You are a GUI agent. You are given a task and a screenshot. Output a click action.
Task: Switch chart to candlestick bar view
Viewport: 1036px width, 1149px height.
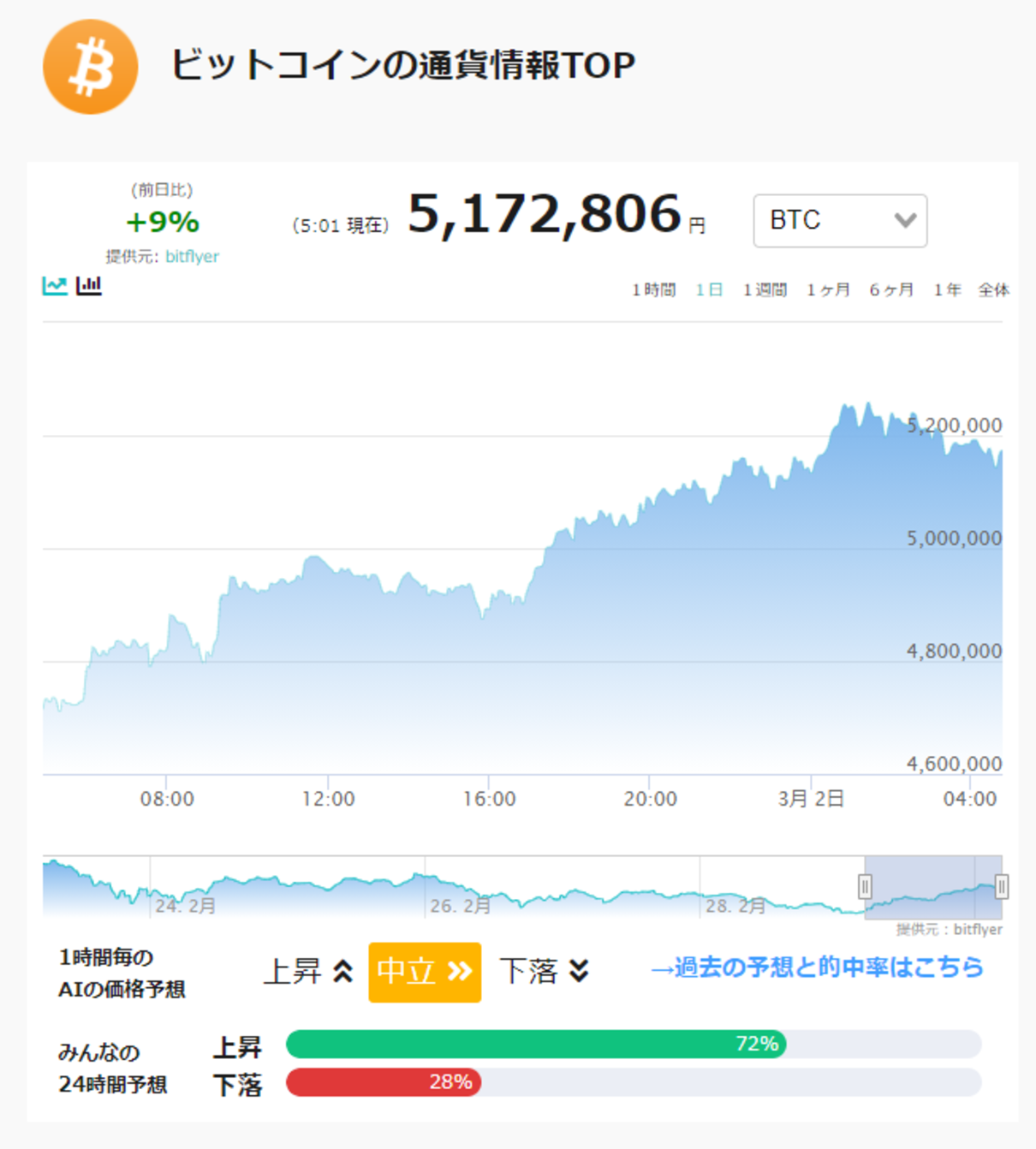point(89,285)
